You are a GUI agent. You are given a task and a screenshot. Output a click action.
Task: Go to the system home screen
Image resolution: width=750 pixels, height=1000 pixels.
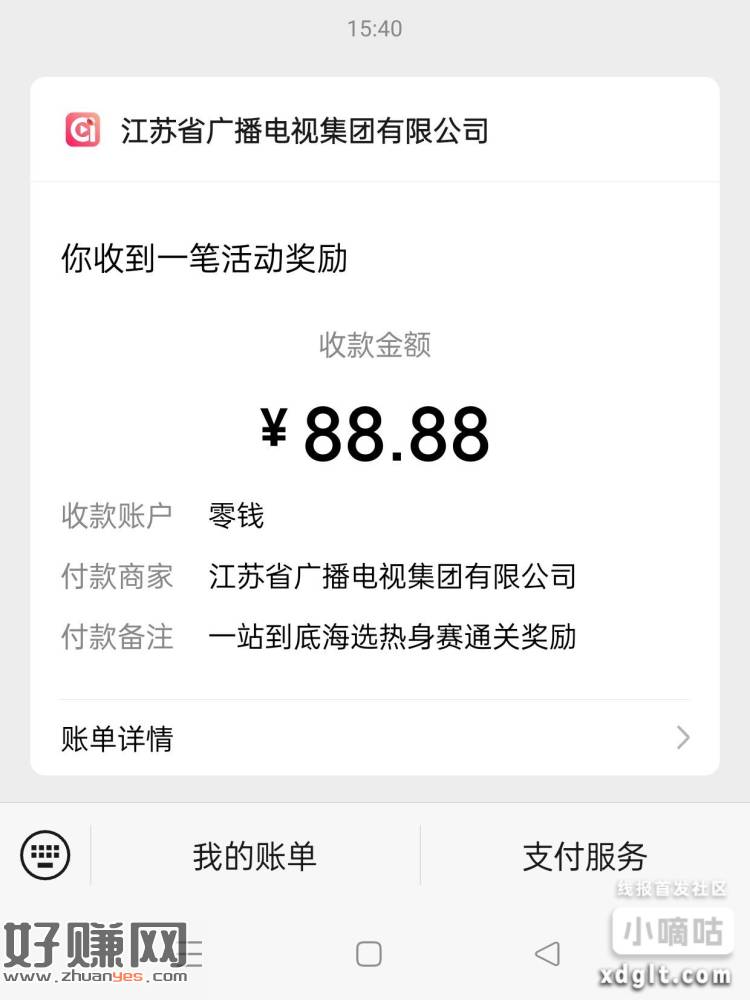click(369, 953)
